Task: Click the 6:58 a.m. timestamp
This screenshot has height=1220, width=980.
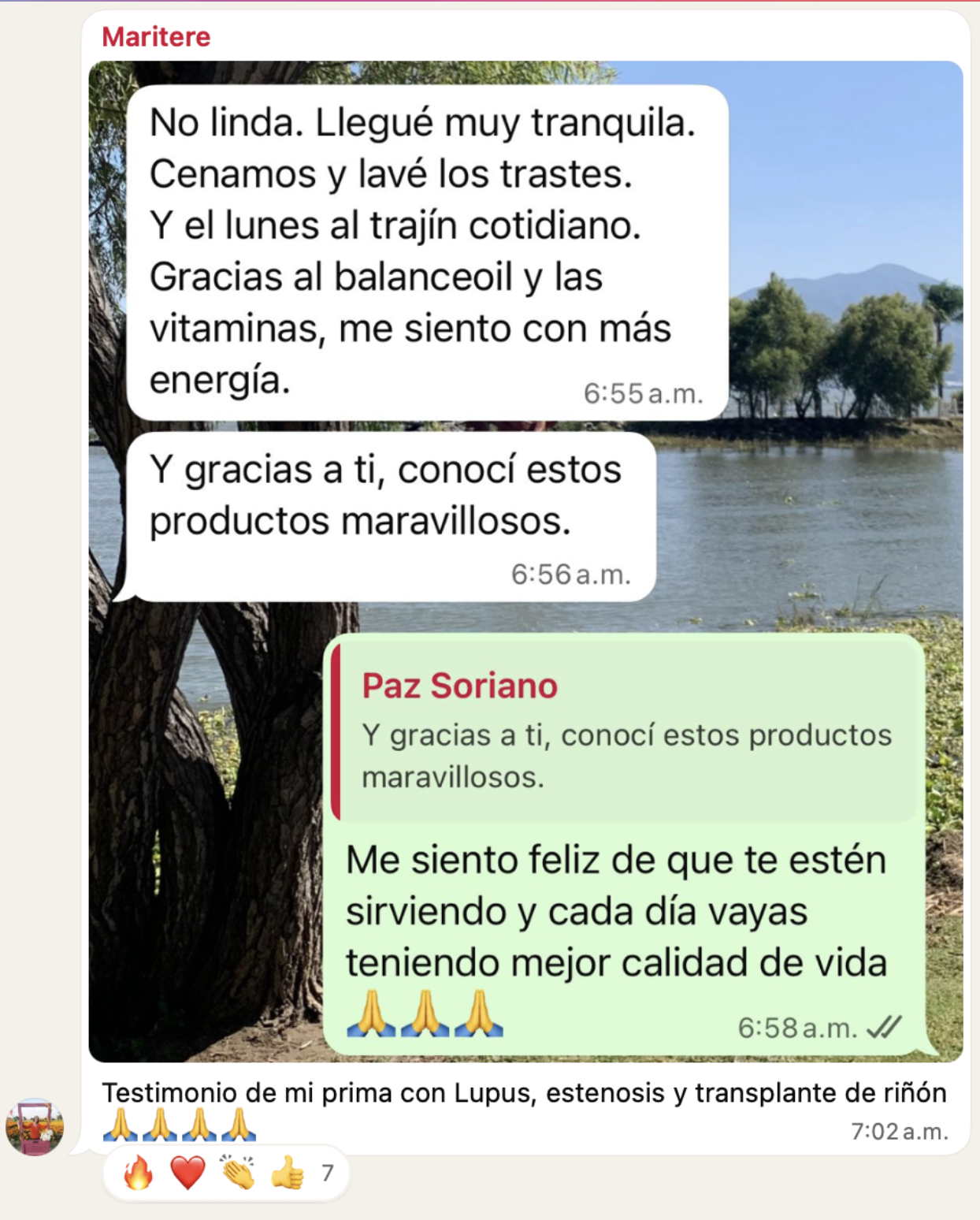Action: coord(796,1026)
